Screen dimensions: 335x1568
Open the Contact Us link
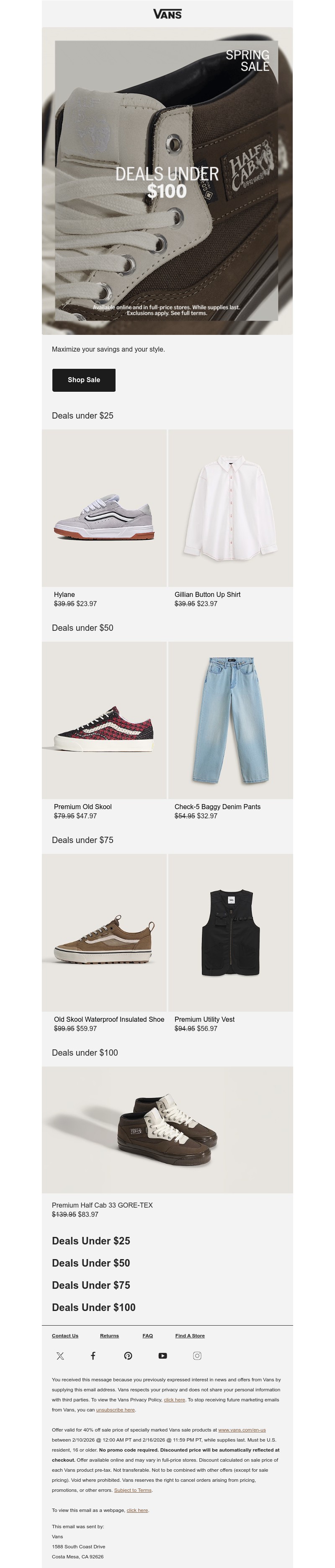tap(65, 1335)
